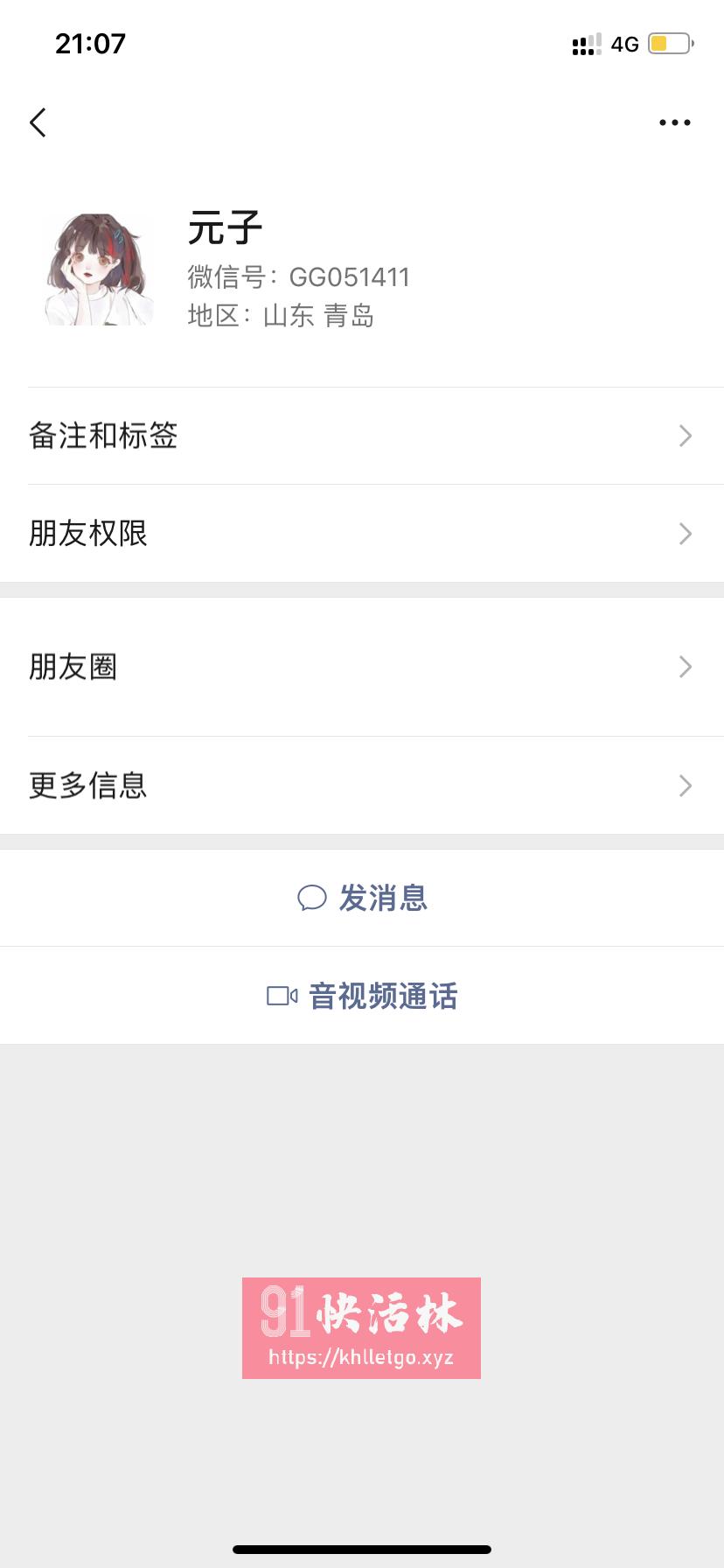Expand 朋友权限 friend permissions settings
The width and height of the screenshot is (724, 1568).
[362, 534]
